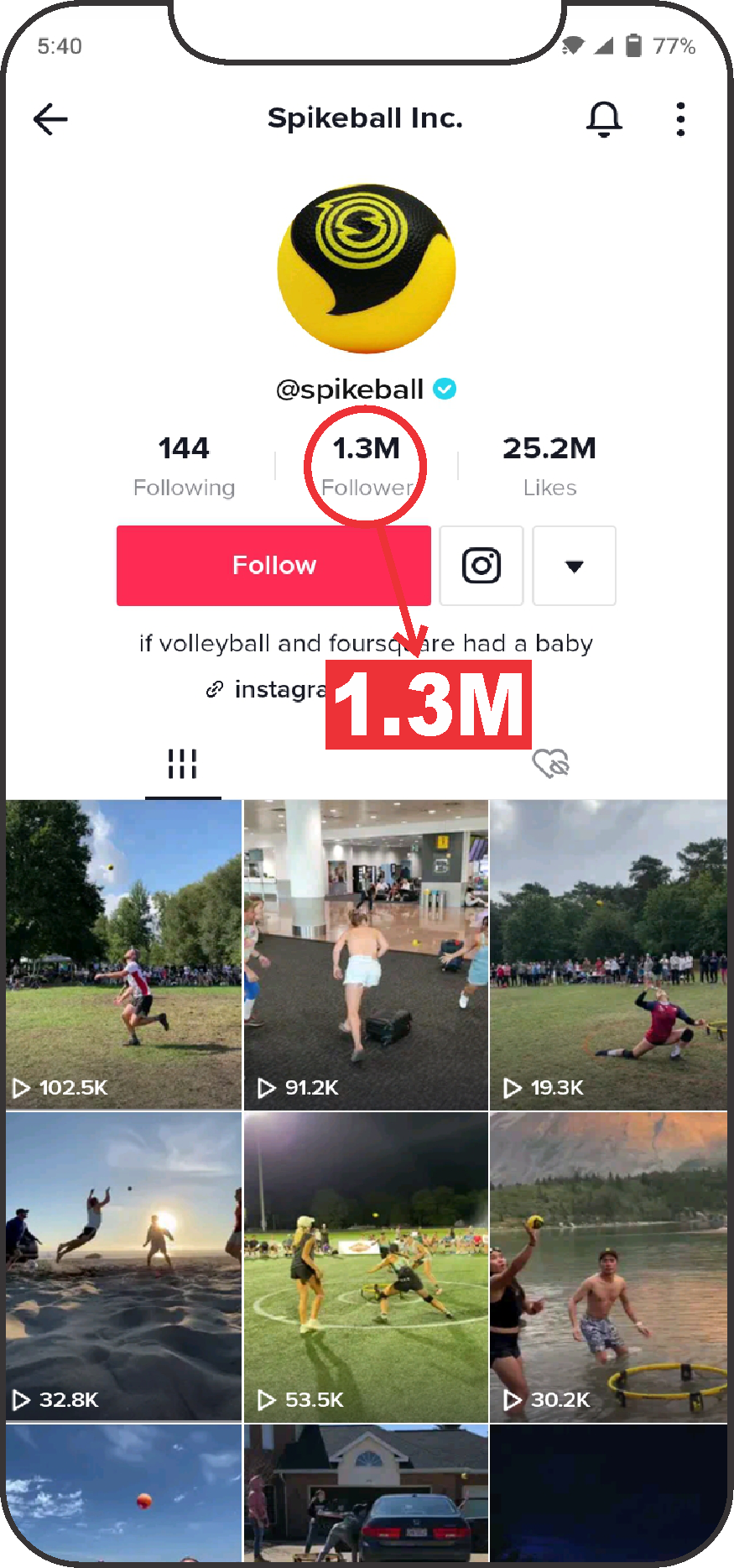Play the video with 102.5K views
734x1568 pixels.
123,954
